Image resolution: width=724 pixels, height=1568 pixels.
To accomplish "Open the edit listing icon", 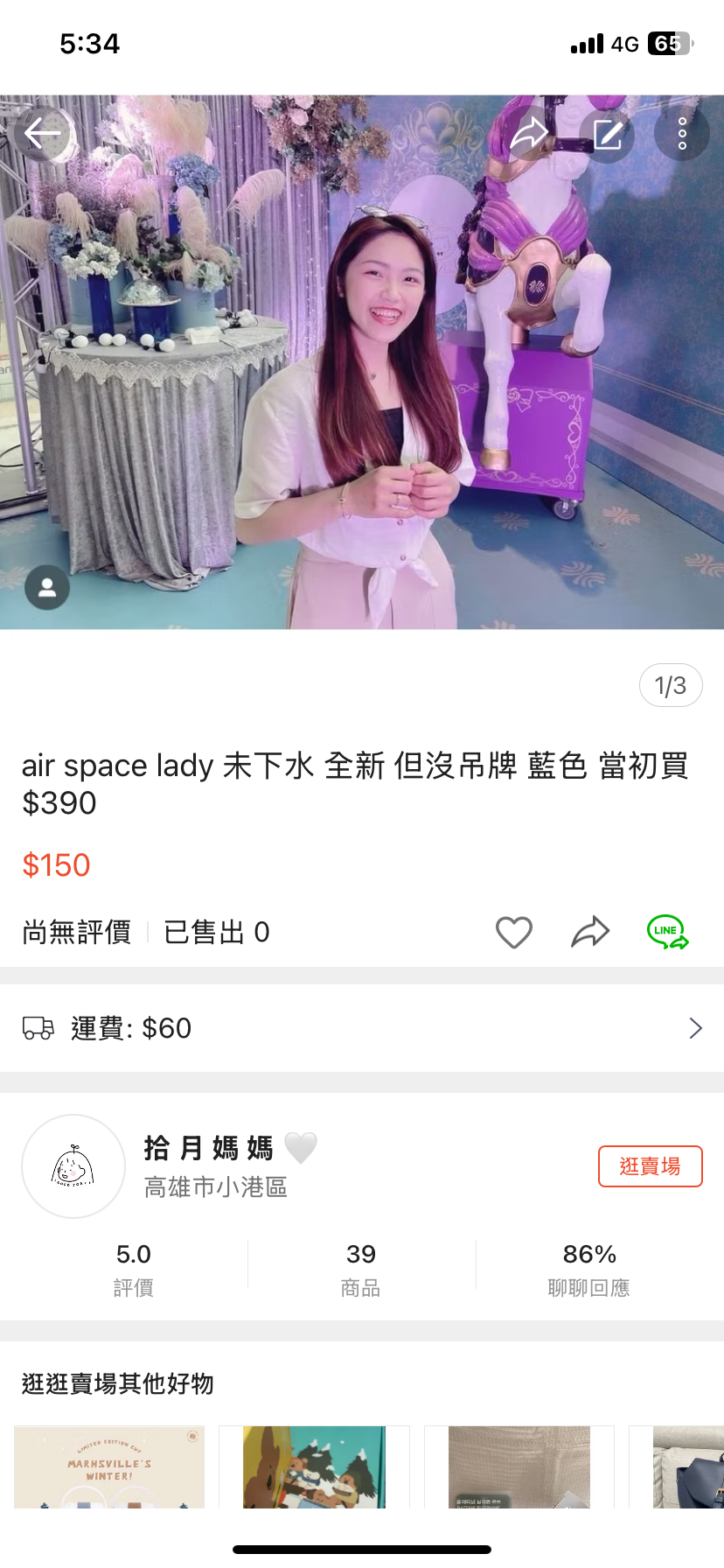I will pos(608,134).
